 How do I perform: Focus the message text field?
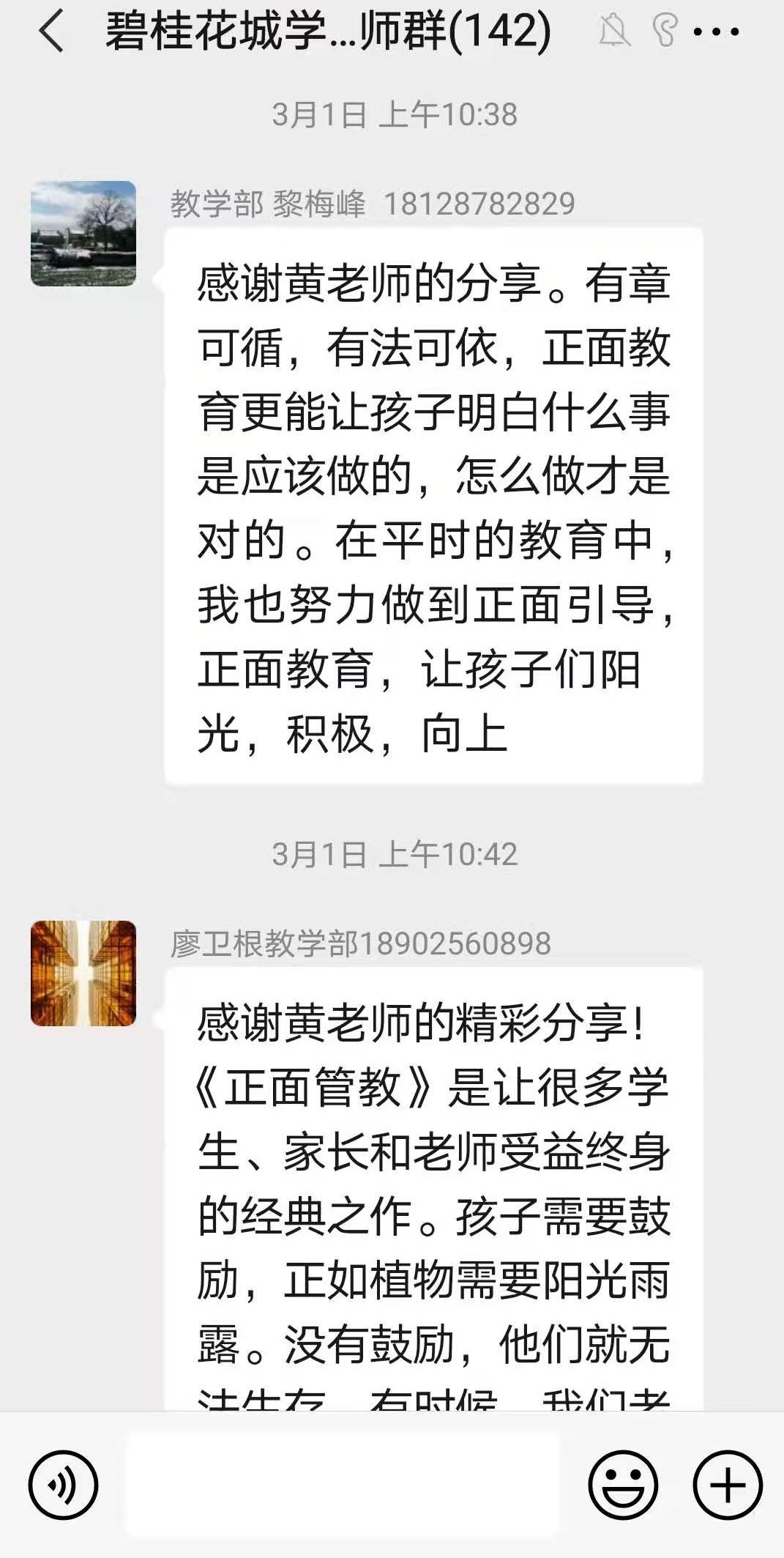click(x=343, y=1485)
